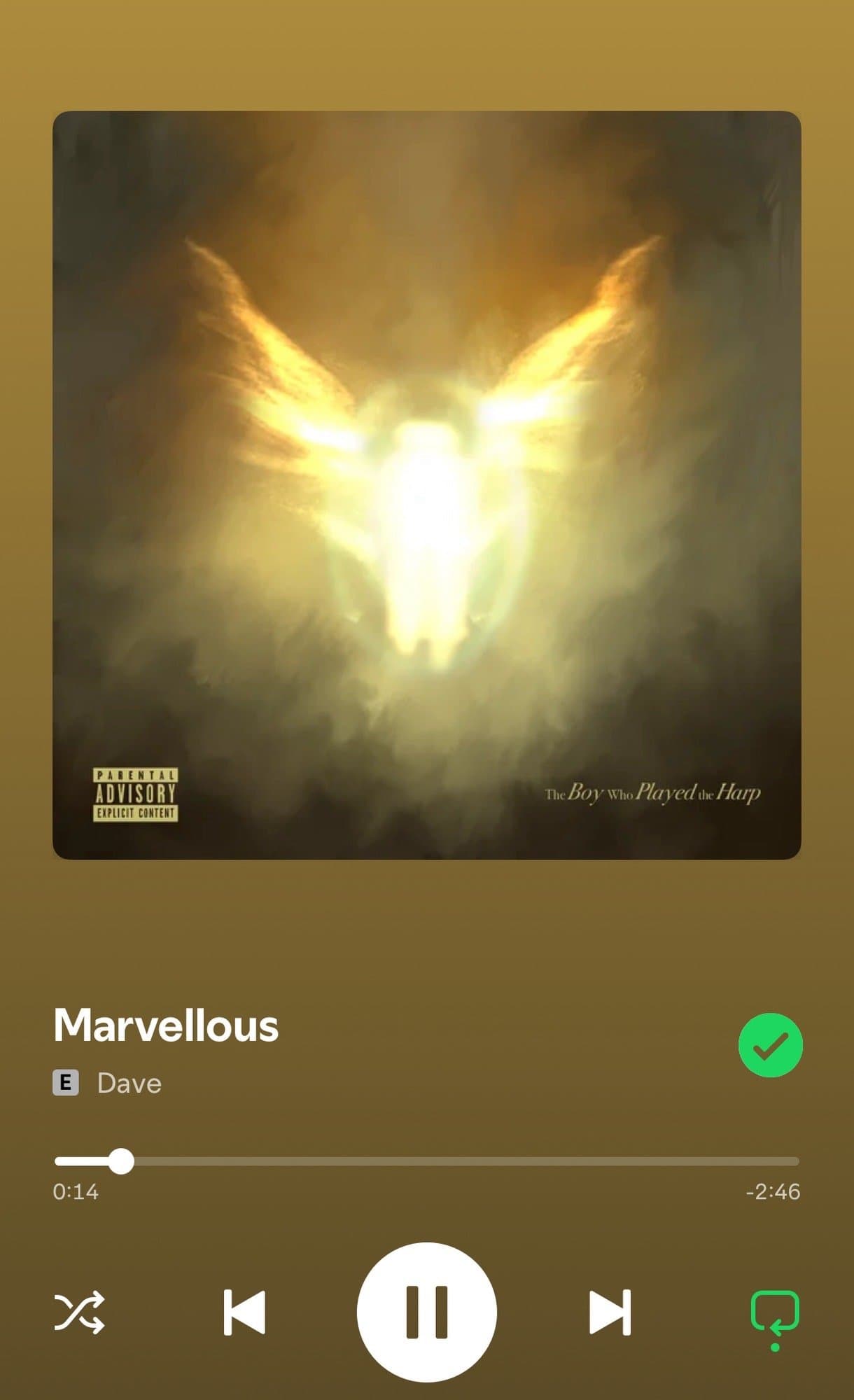
Task: Toggle shuffle mode
Action: tap(79, 1312)
